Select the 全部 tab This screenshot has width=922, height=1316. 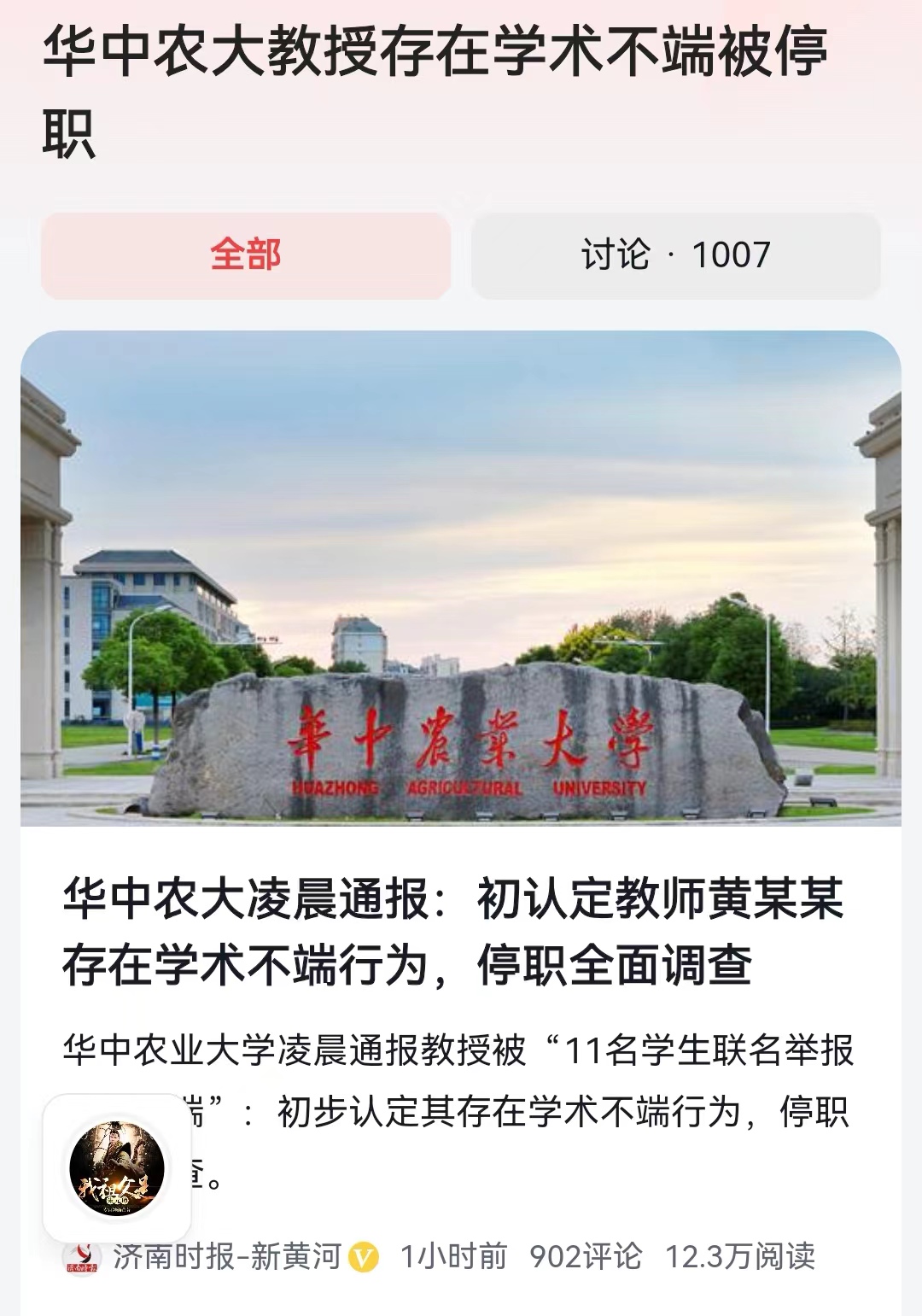point(246,255)
